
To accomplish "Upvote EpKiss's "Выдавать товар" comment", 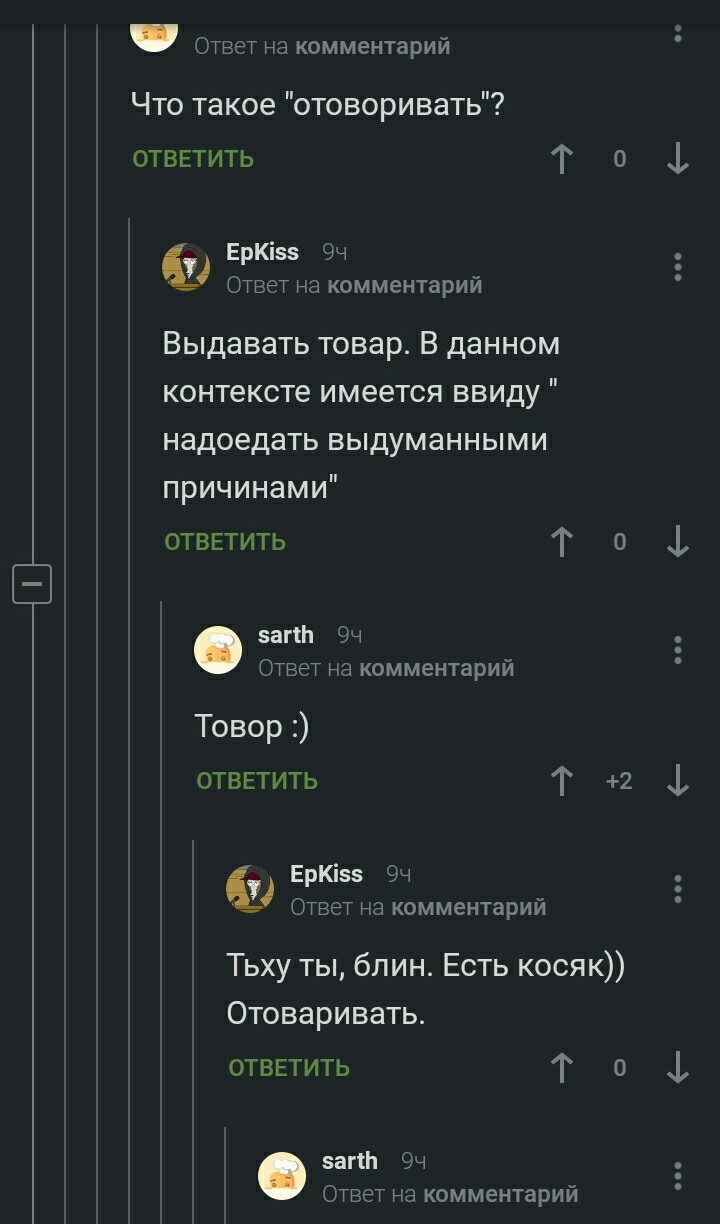I will tap(562, 542).
